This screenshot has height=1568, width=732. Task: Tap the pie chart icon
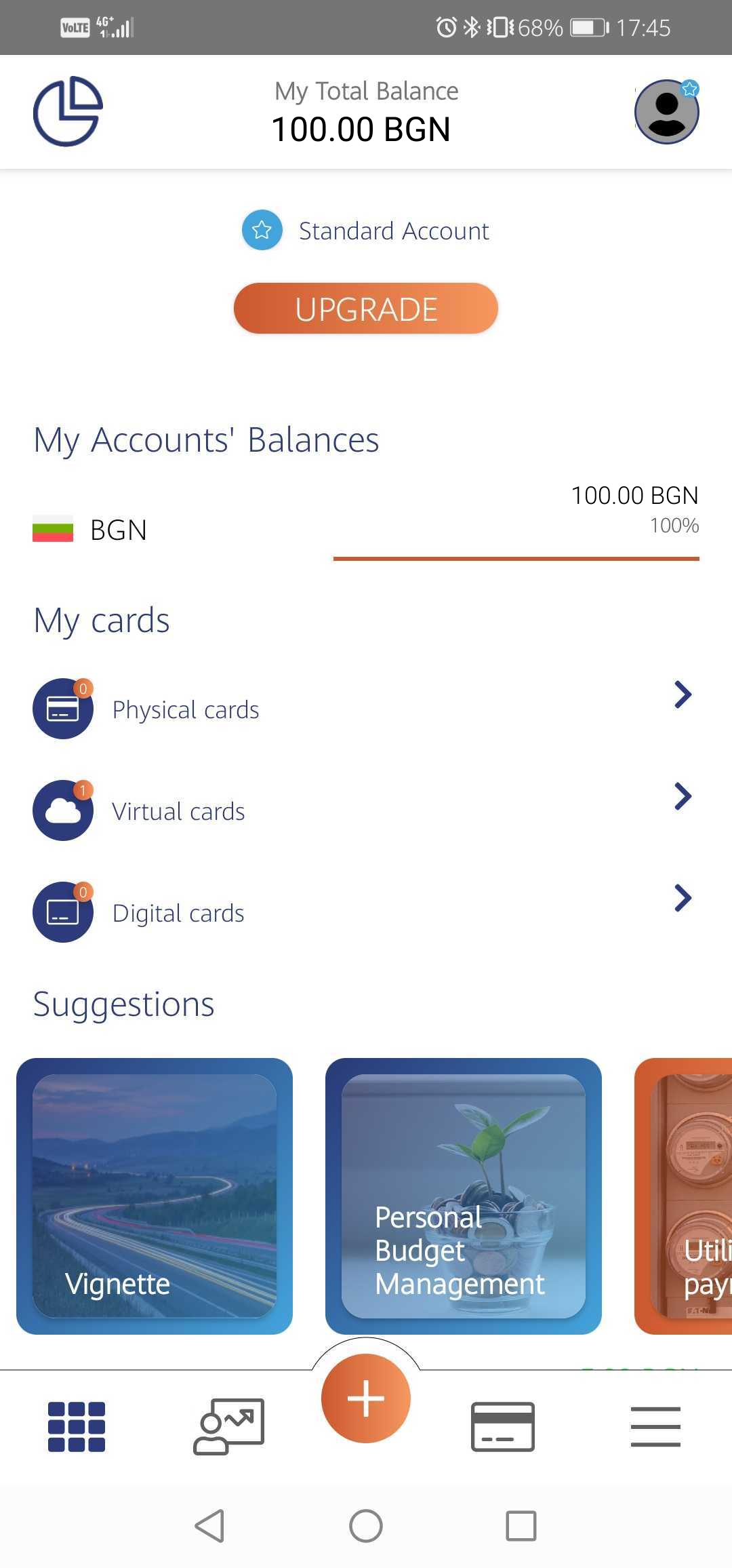[68, 111]
